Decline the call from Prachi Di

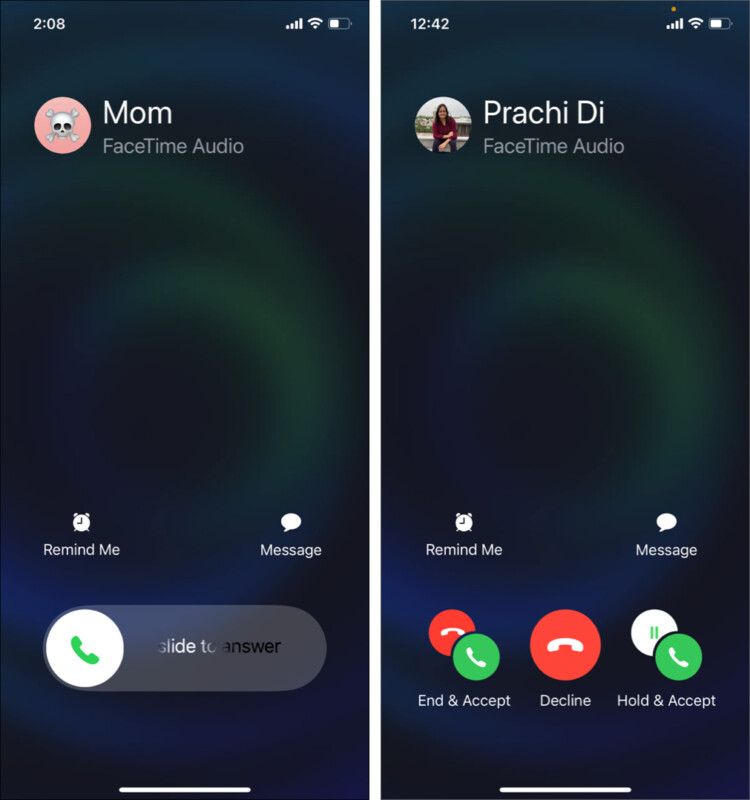[x=565, y=646]
